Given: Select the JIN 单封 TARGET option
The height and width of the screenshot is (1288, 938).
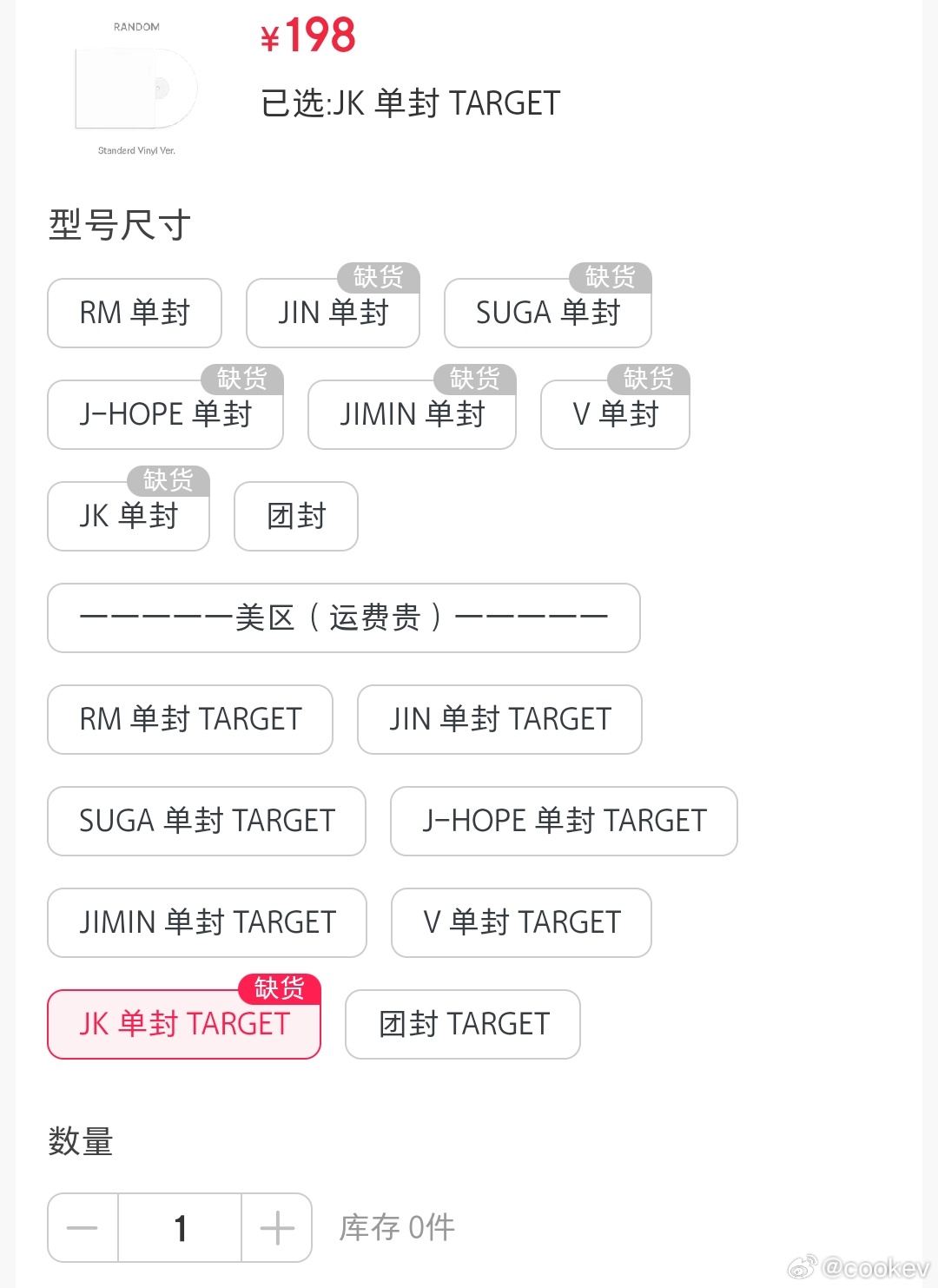Looking at the screenshot, I should tap(499, 719).
